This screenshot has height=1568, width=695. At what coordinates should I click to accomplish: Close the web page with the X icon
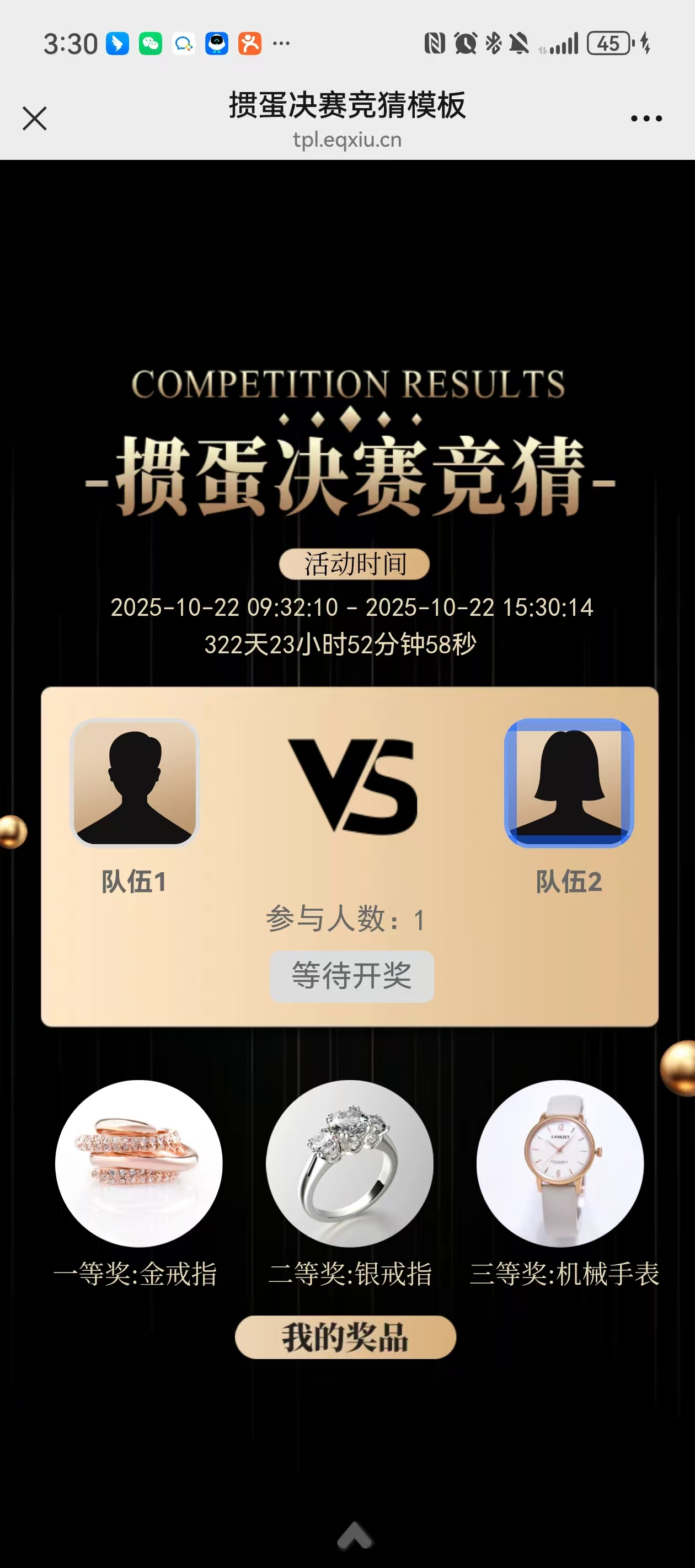(34, 118)
